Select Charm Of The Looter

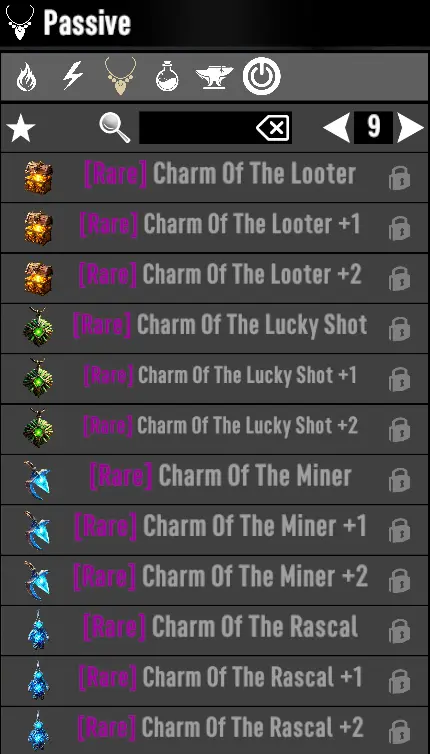(215, 177)
